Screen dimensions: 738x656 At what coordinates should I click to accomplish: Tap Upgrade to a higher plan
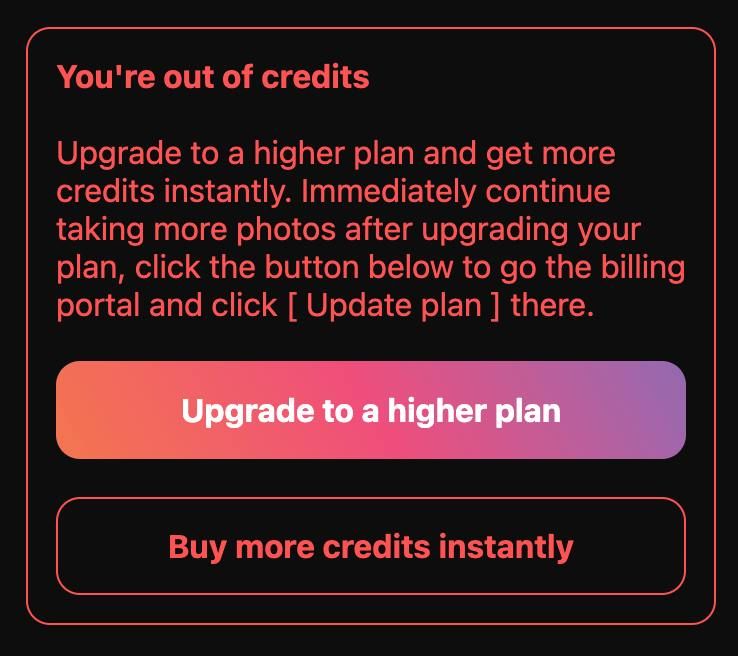370,410
